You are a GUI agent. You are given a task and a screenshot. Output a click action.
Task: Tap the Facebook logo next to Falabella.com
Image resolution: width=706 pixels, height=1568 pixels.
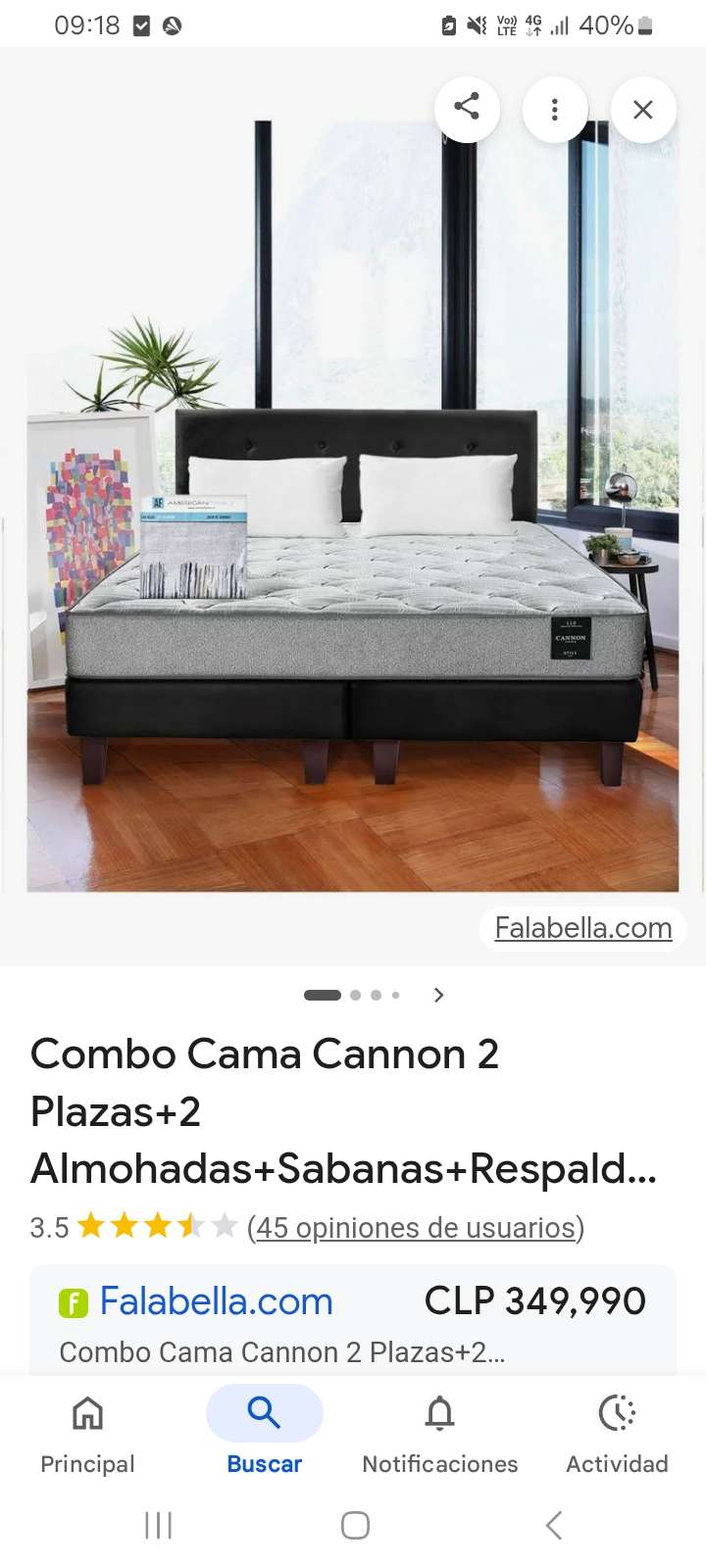point(73,1302)
